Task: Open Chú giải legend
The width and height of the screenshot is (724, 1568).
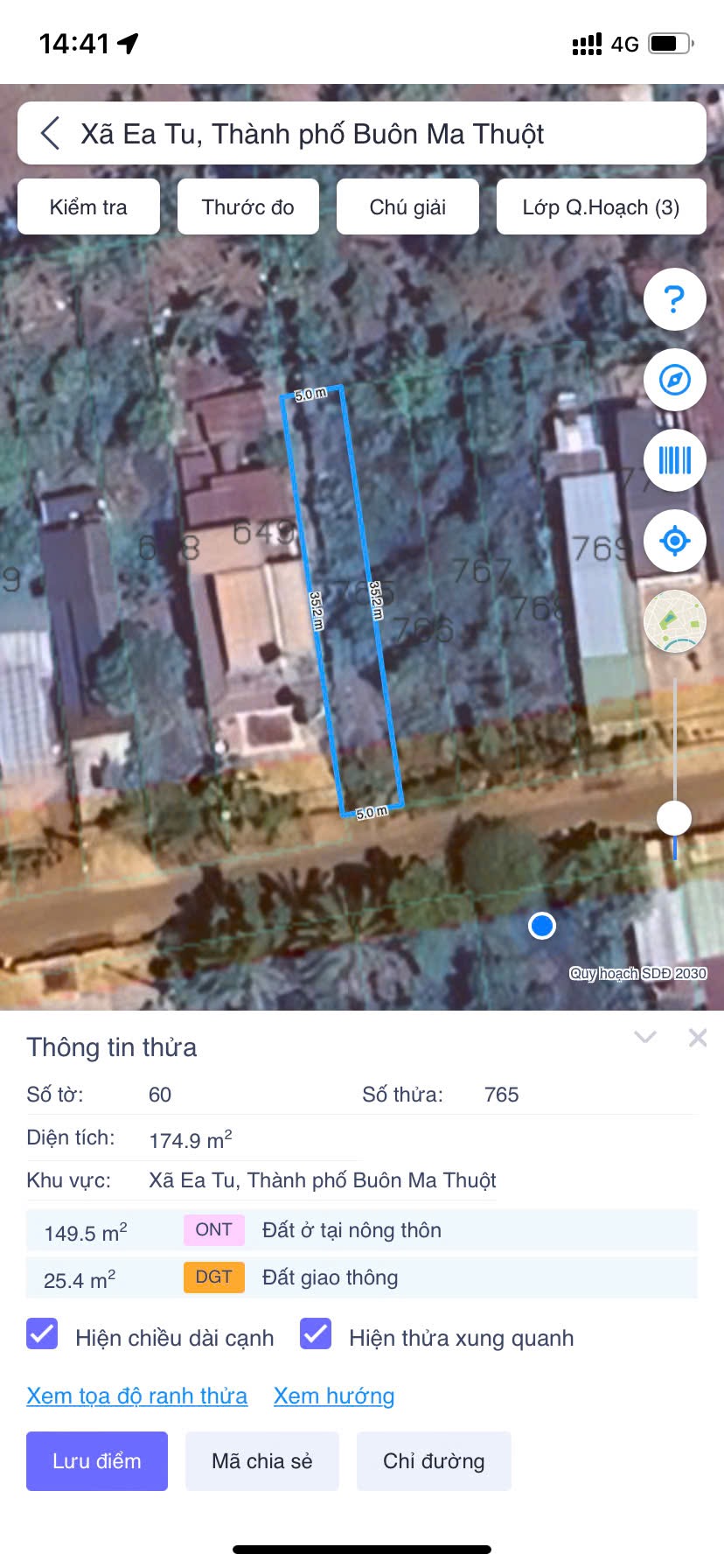Action: coord(407,207)
